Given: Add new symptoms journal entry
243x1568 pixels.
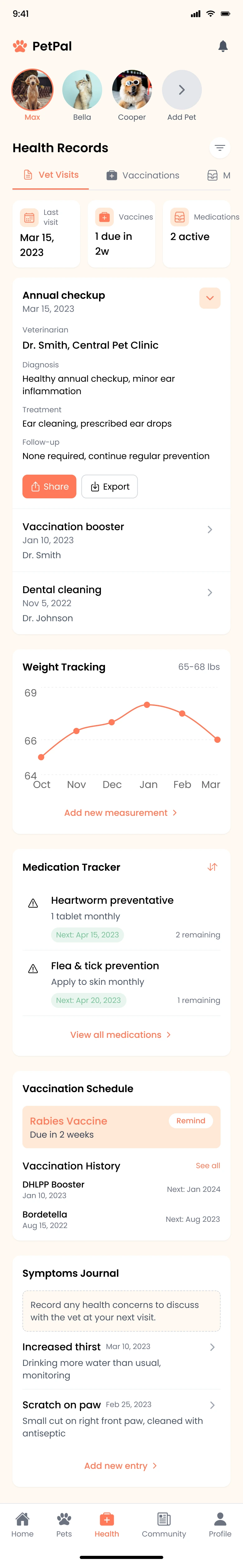Looking at the screenshot, I should 120,1466.
